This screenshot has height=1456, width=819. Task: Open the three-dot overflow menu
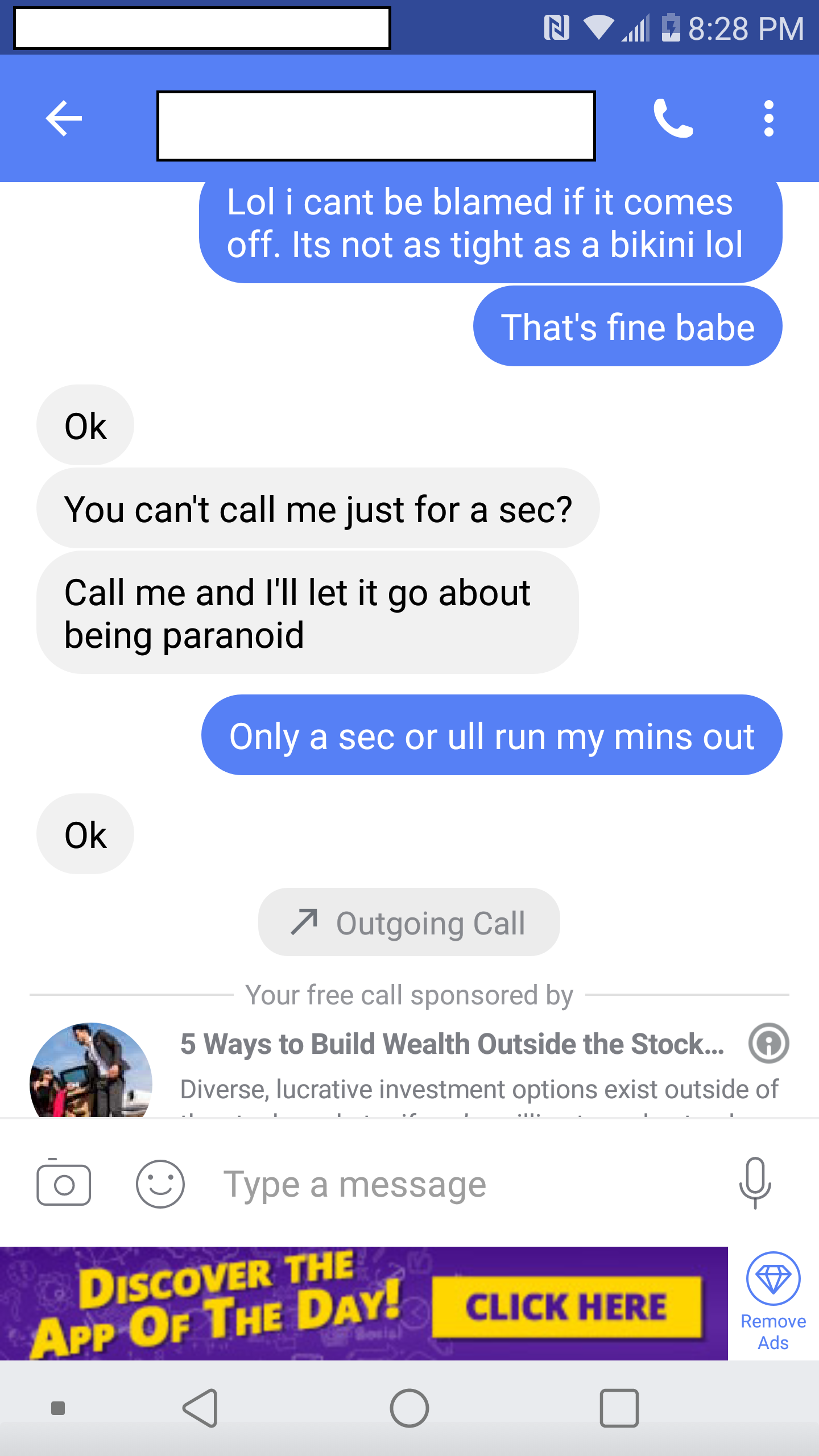click(x=768, y=118)
